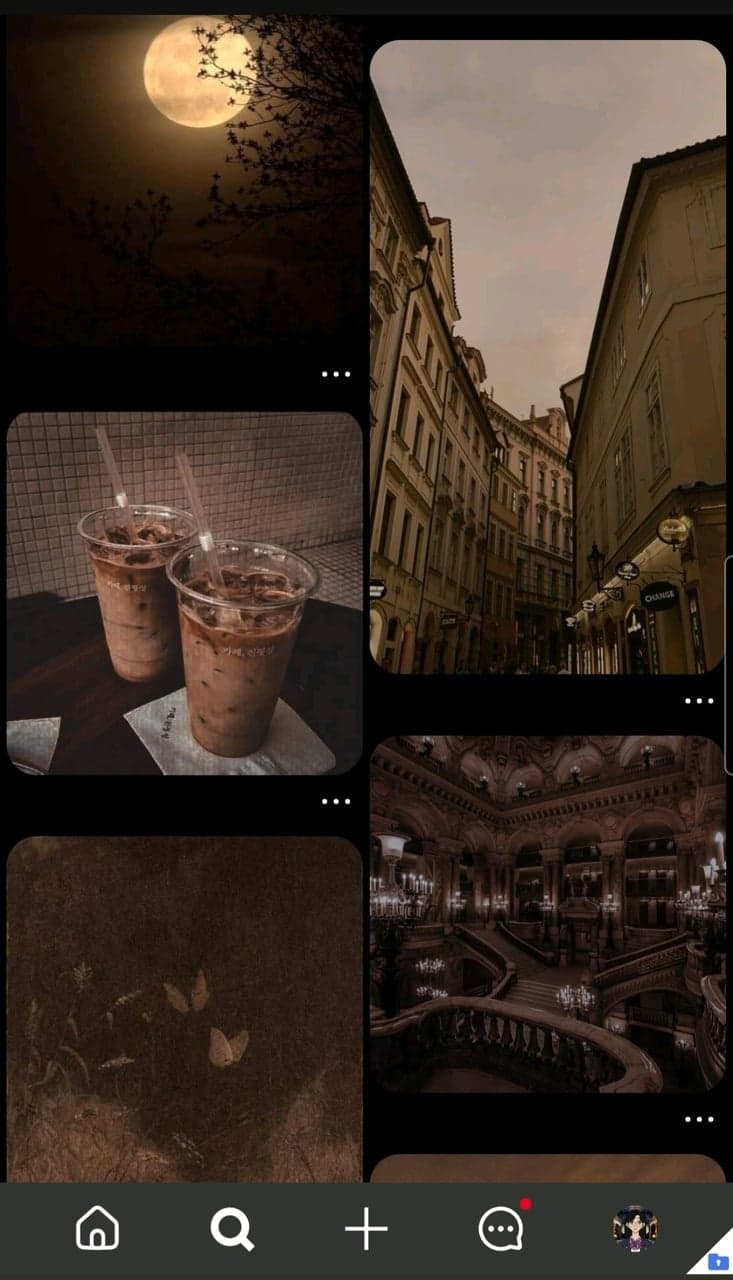Open the butterflies in grass pin
Viewport: 733px width, 1280px height.
coord(184,1008)
